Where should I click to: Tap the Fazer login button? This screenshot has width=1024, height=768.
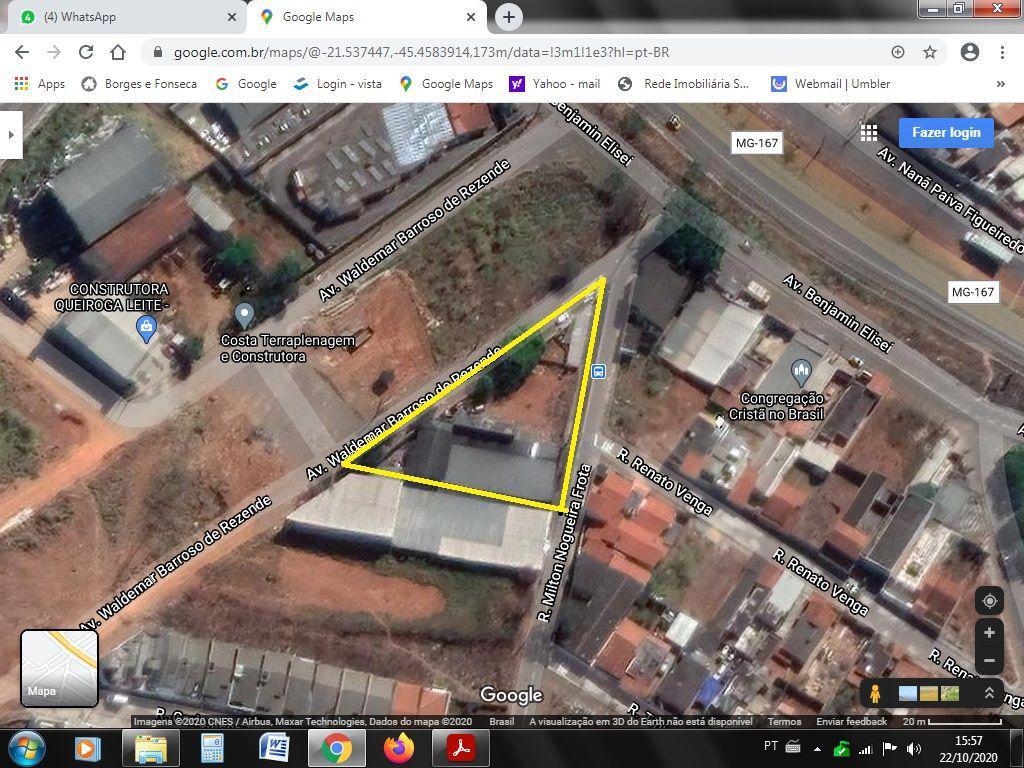click(x=945, y=133)
